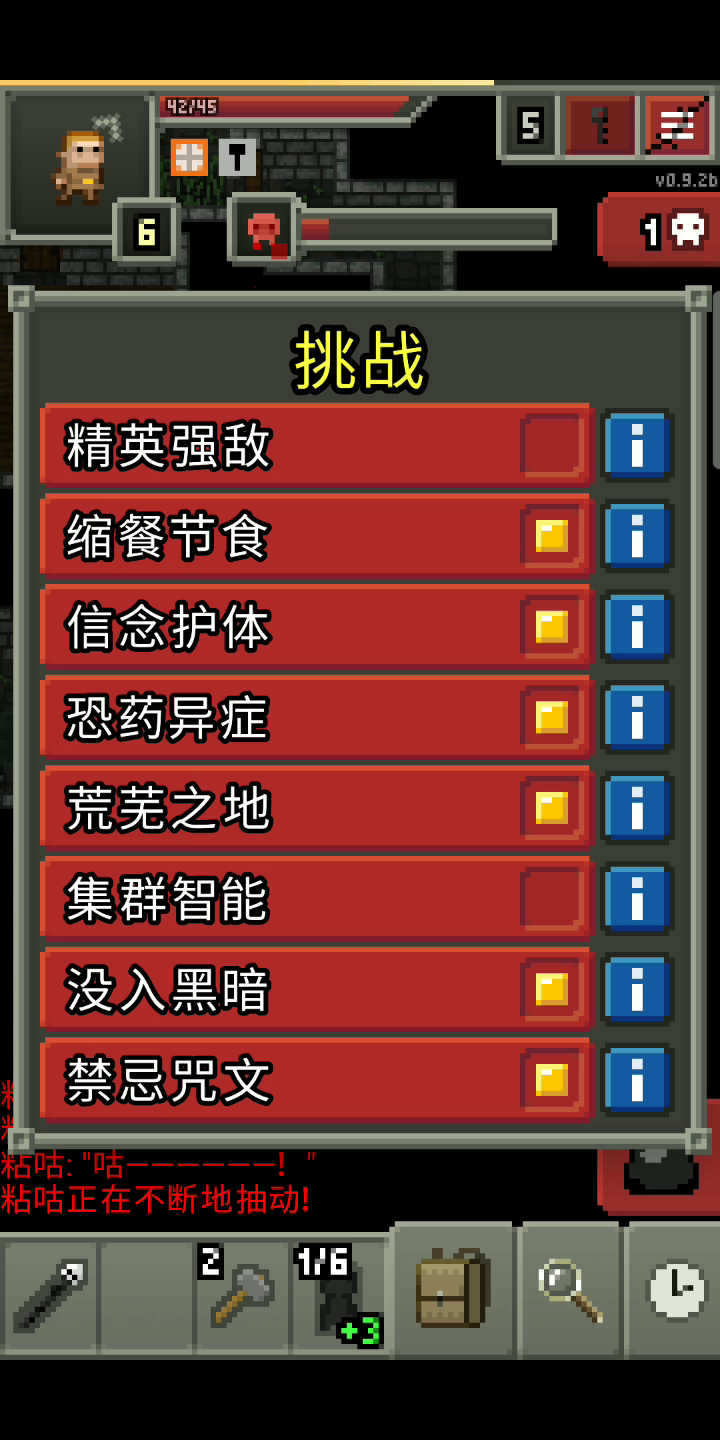This screenshot has width=720, height=1440.
Task: Open the backpack inventory
Action: (x=452, y=1290)
